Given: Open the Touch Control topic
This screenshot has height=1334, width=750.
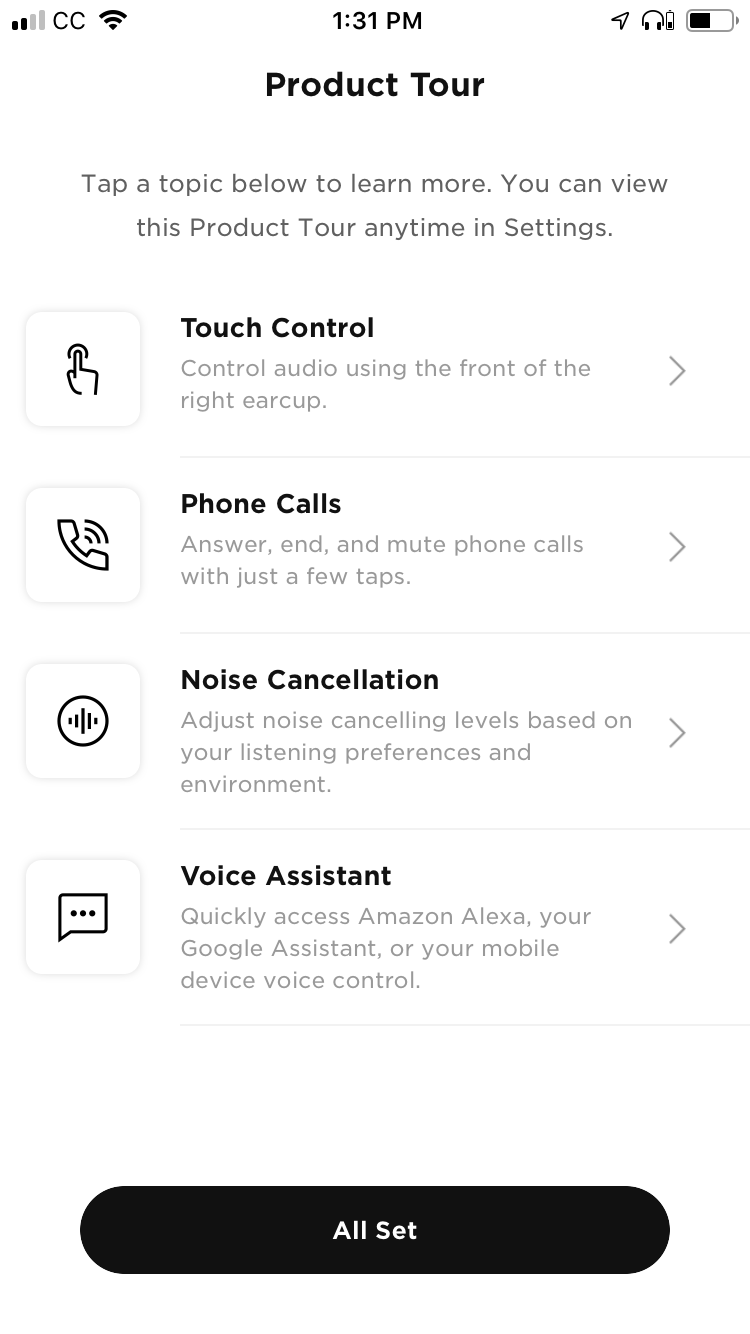Looking at the screenshot, I should [x=385, y=369].
